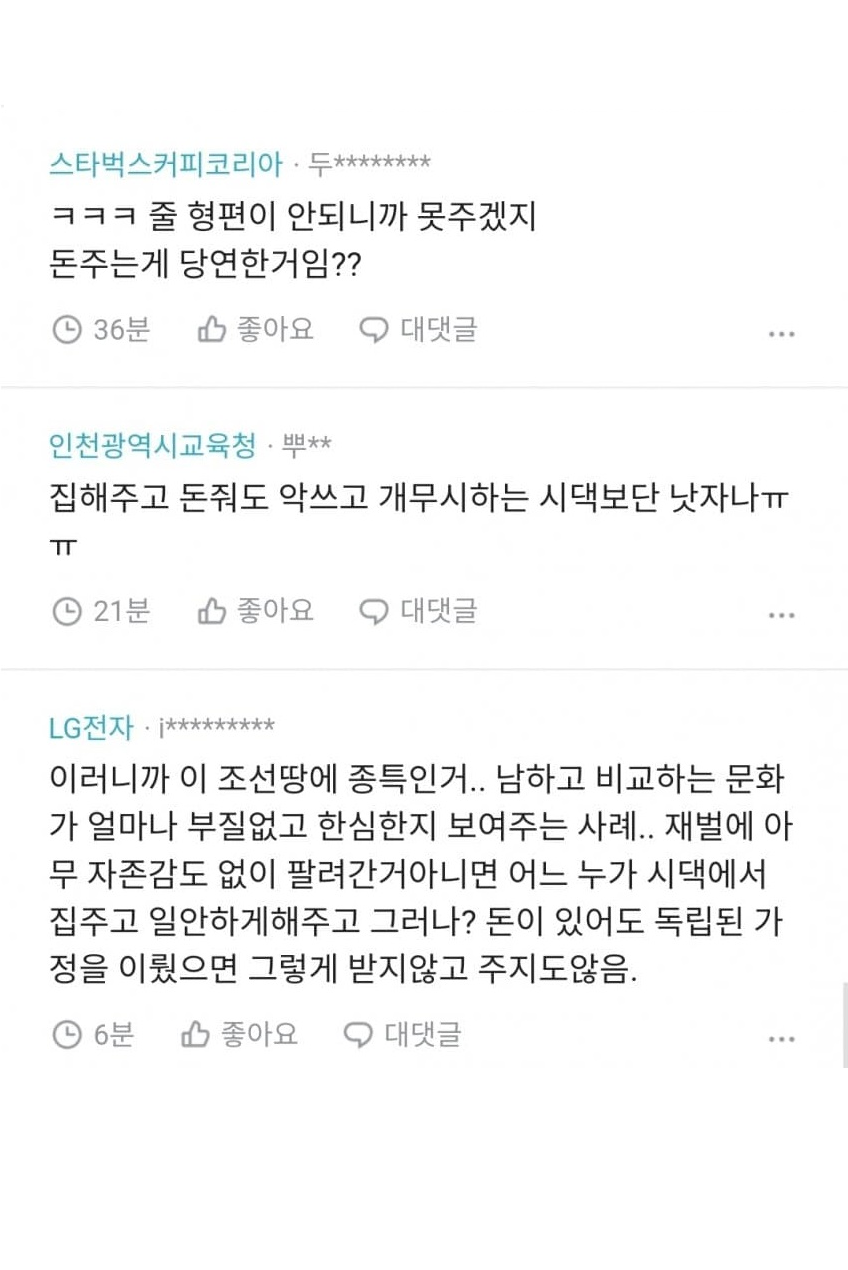
Task: Click the clock icon next to 36분
Action: coord(66,331)
